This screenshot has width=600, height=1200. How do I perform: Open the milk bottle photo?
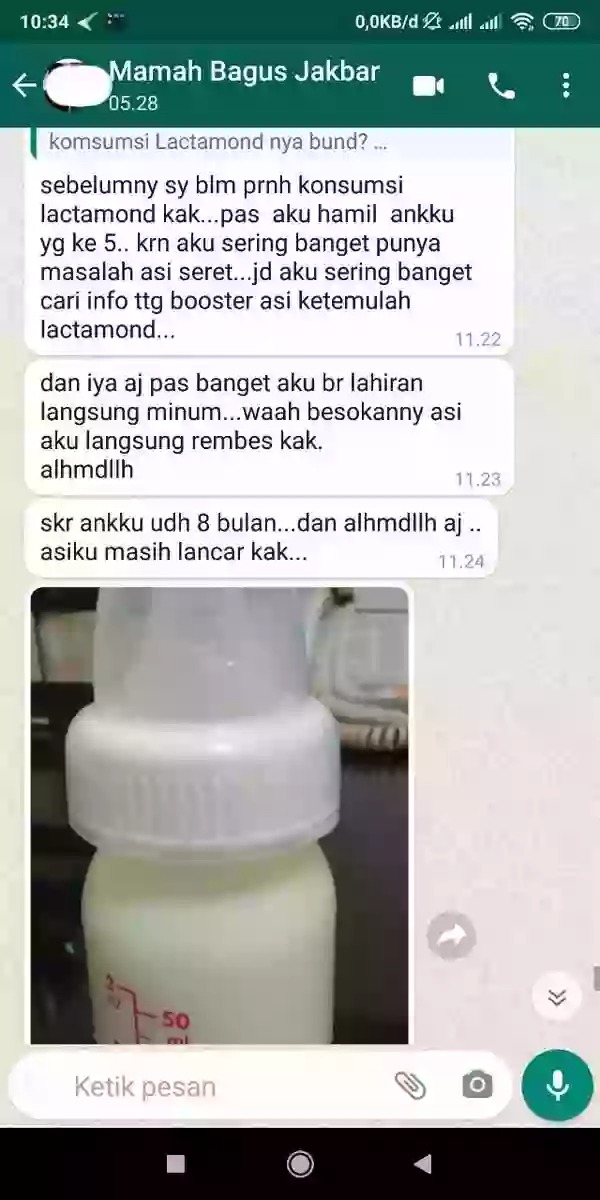click(x=219, y=815)
